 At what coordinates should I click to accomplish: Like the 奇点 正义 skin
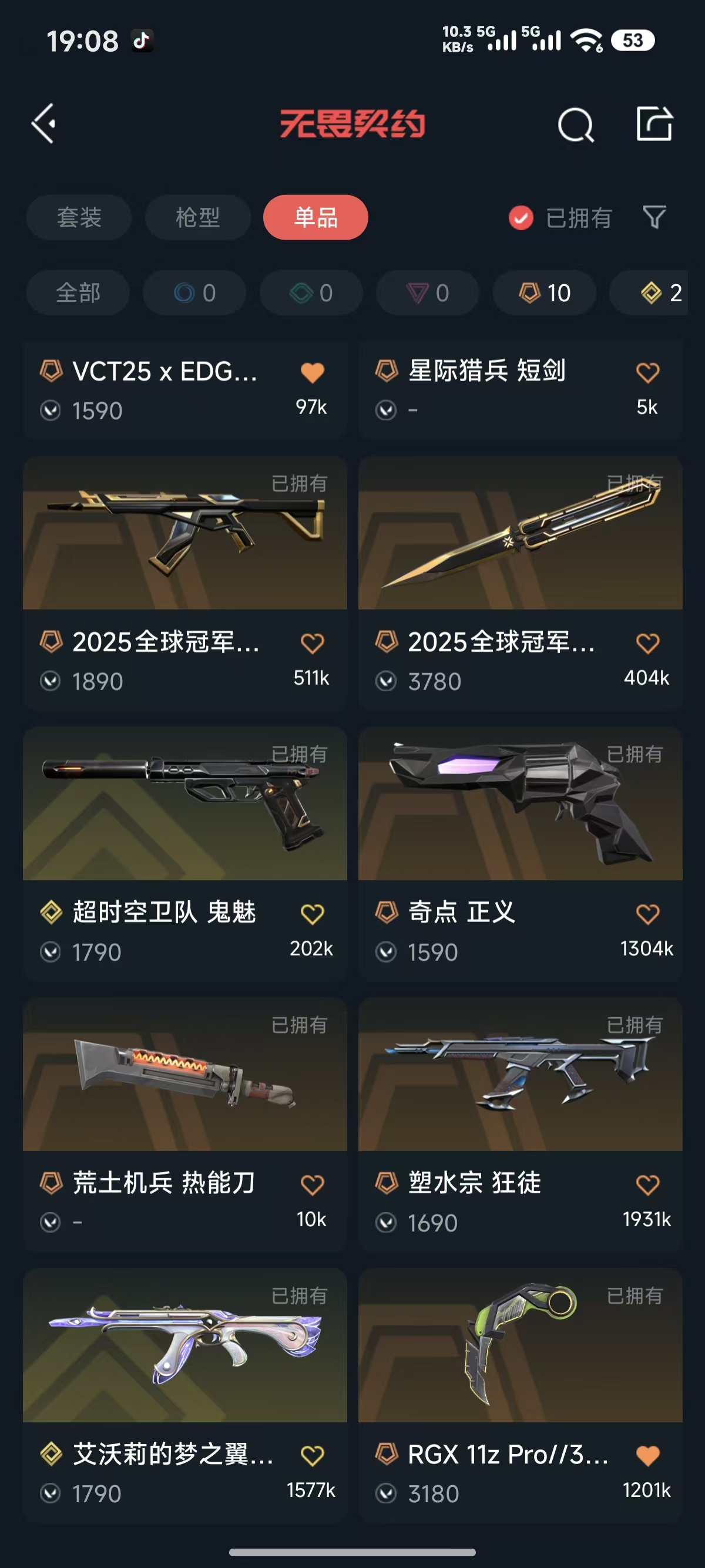pos(647,914)
